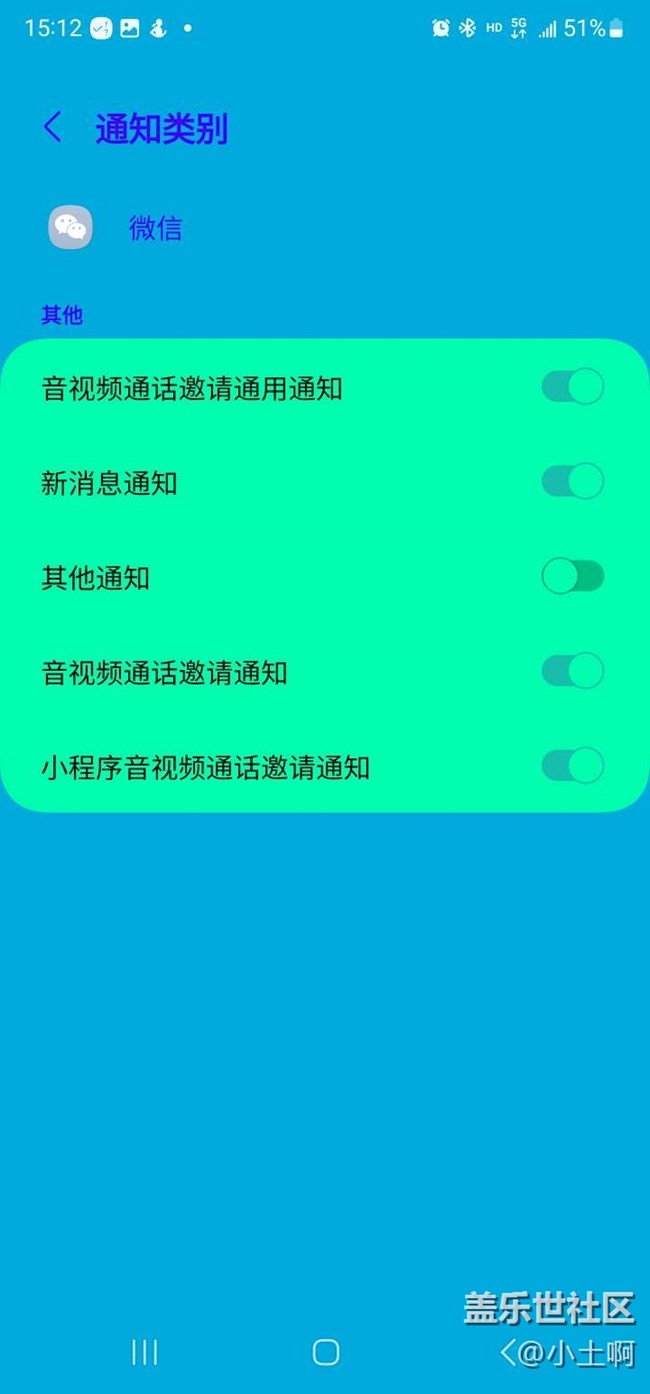Screen dimensions: 650x1394
Task: Open the 微信 app entry
Action: (155, 228)
